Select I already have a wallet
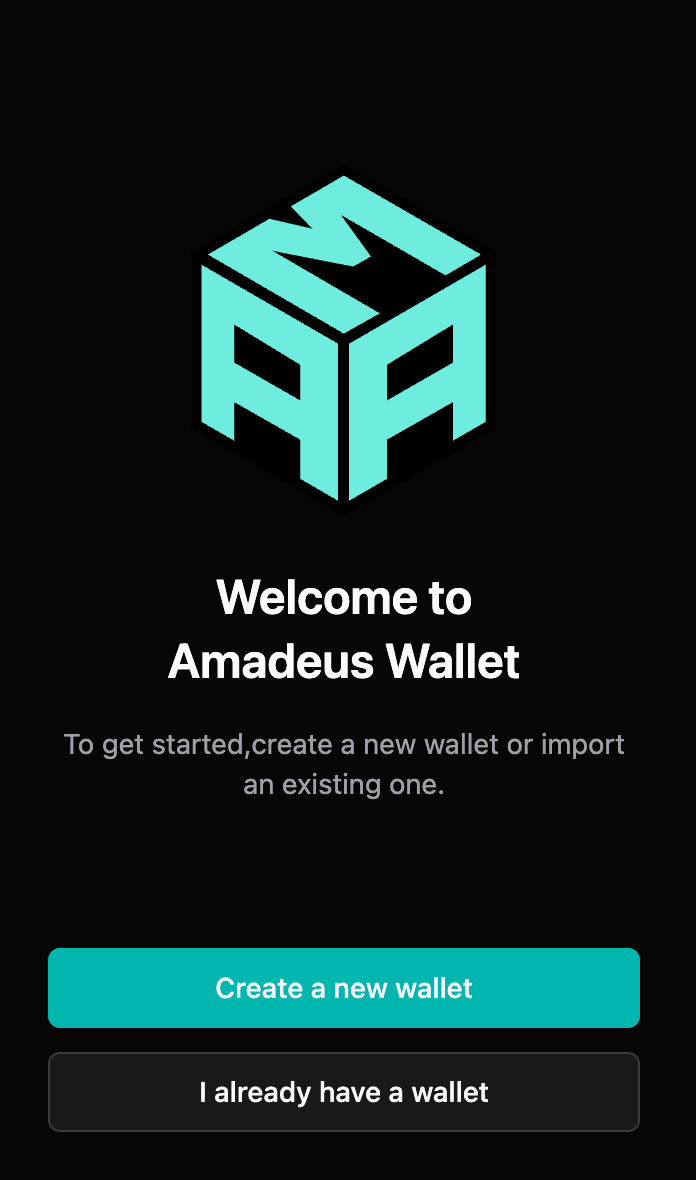The image size is (696, 1180). [344, 1092]
